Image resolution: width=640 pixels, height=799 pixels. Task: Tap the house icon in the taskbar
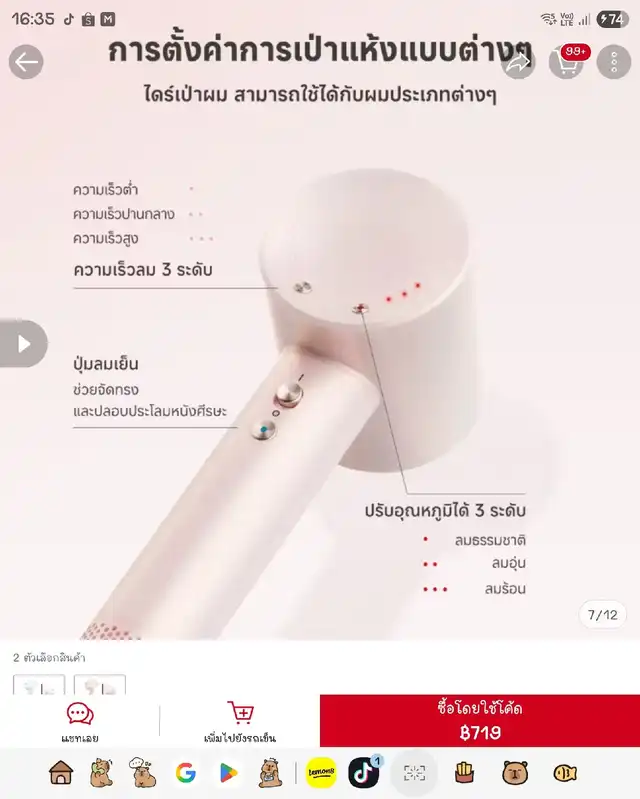pyautogui.click(x=62, y=773)
